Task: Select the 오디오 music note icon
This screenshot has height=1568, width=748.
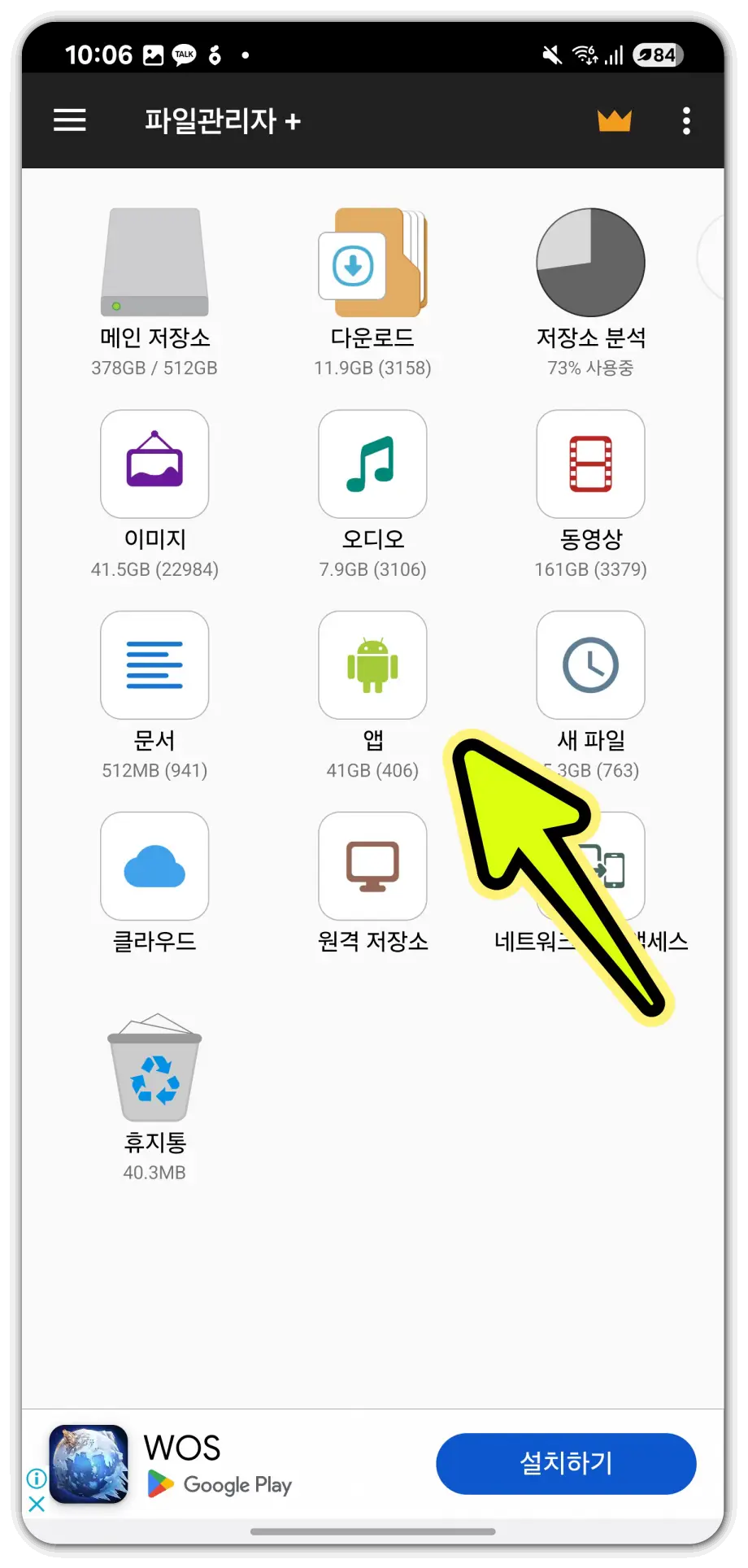Action: click(372, 464)
